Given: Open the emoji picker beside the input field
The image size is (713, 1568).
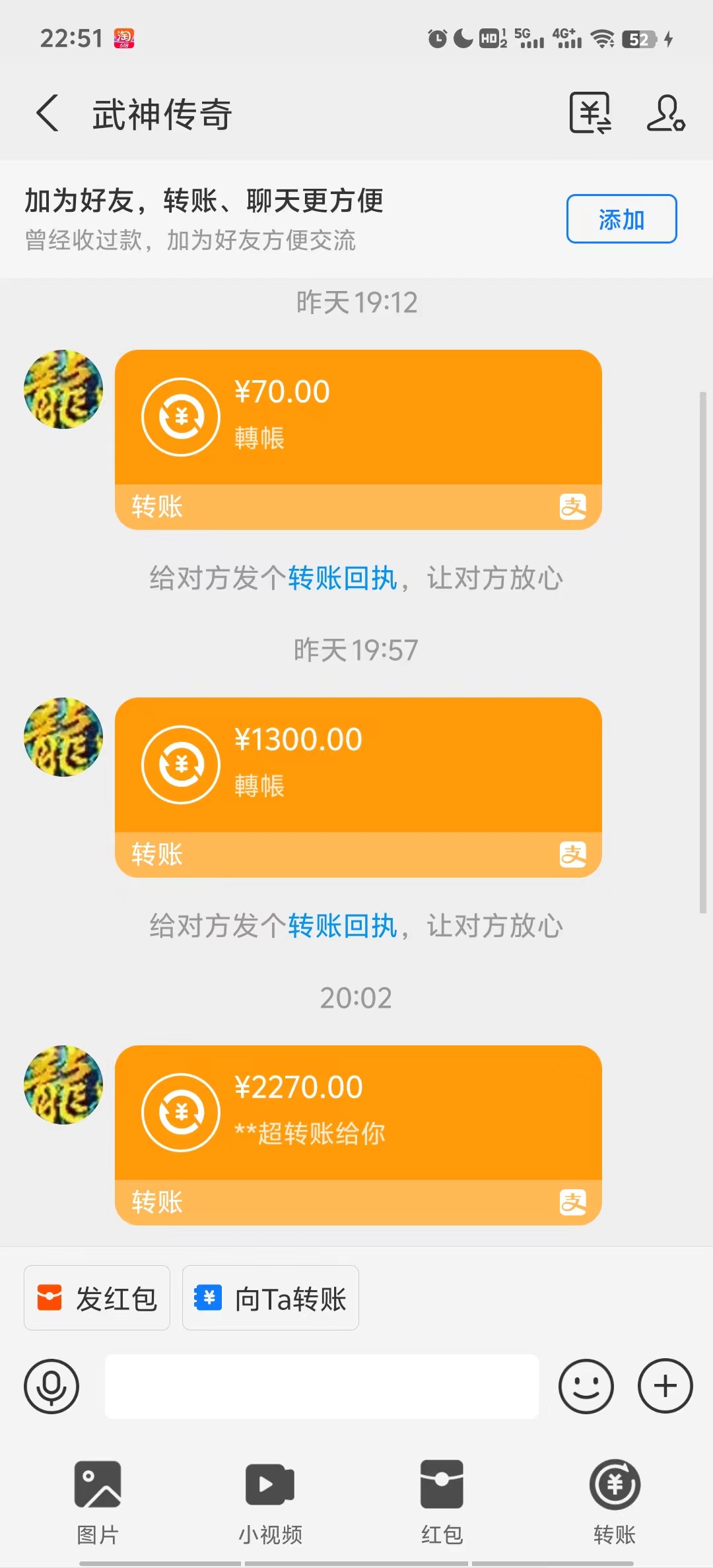Looking at the screenshot, I should (x=586, y=1386).
